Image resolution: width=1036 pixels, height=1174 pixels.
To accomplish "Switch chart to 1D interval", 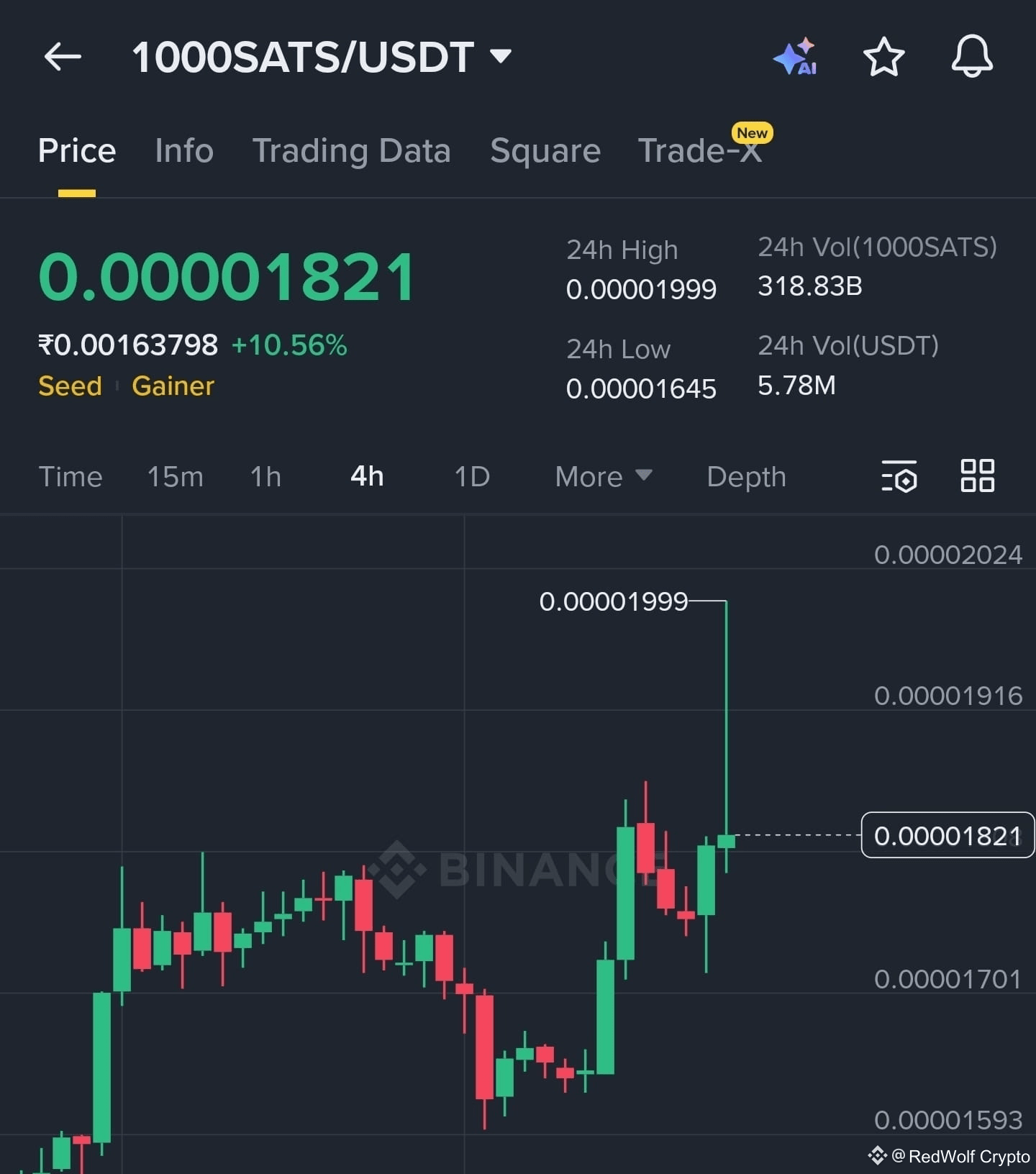I will click(x=472, y=476).
